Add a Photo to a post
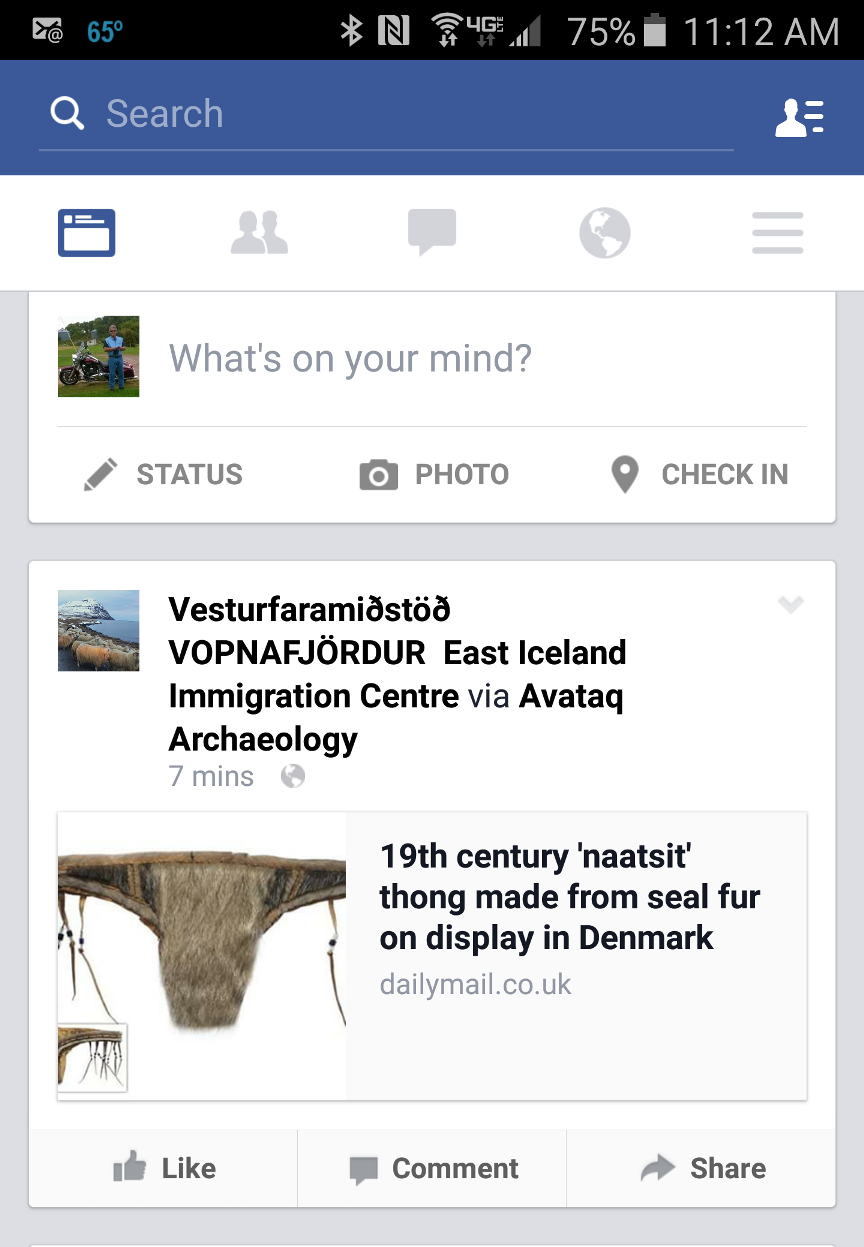Viewport: 864px width, 1247px height. pos(434,474)
